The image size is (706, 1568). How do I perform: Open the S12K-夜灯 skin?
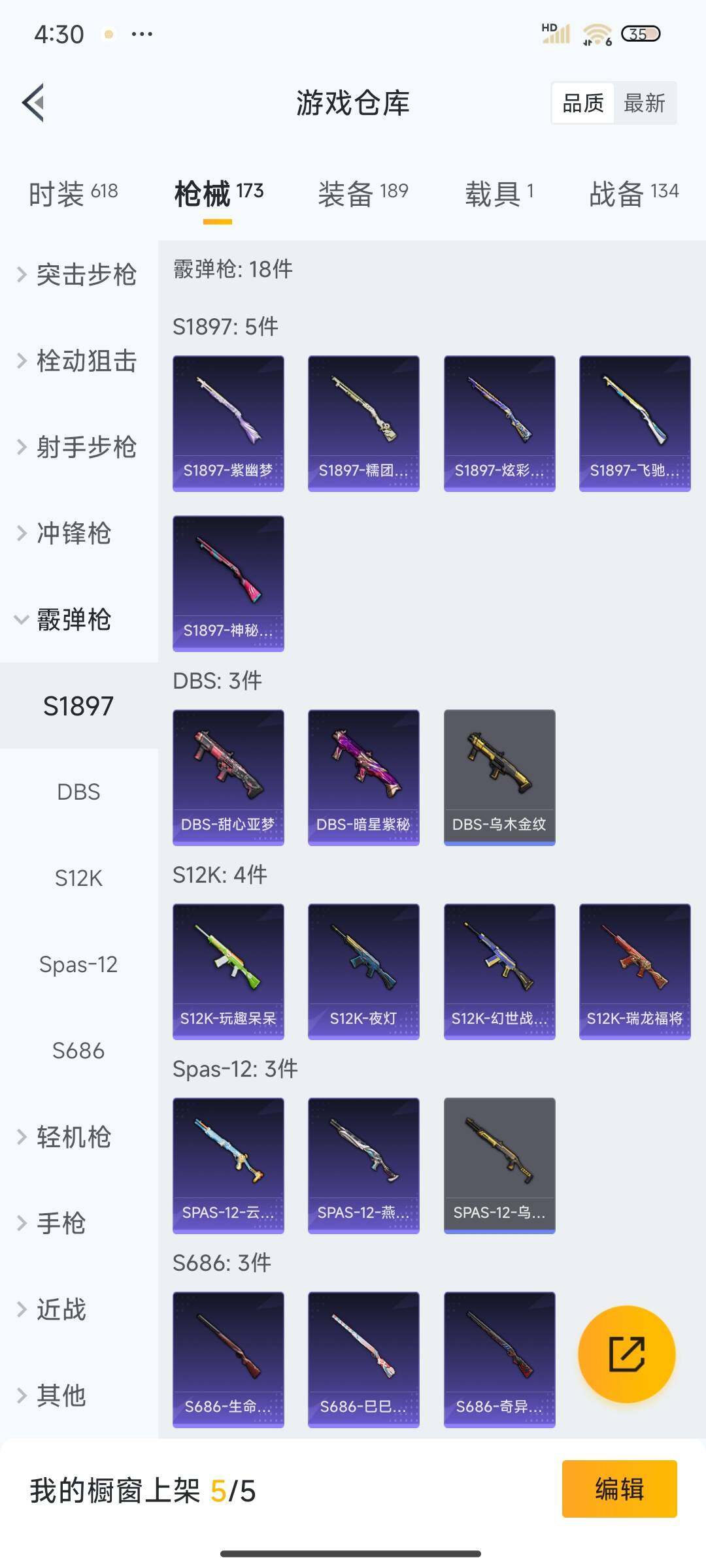pyautogui.click(x=363, y=972)
